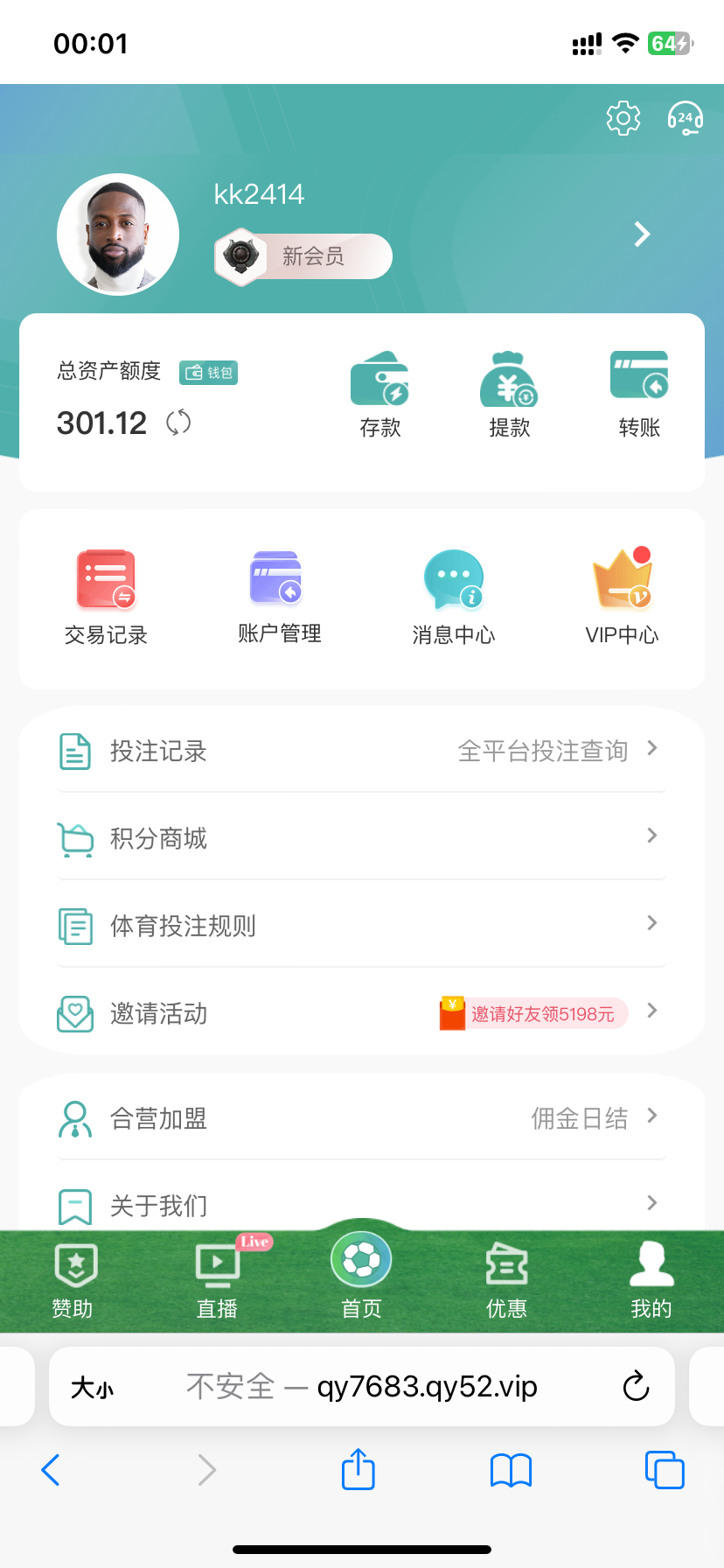Screen dimensions: 724x1568
Task: Switch to the 赞助 tab
Action: [x=73, y=1281]
